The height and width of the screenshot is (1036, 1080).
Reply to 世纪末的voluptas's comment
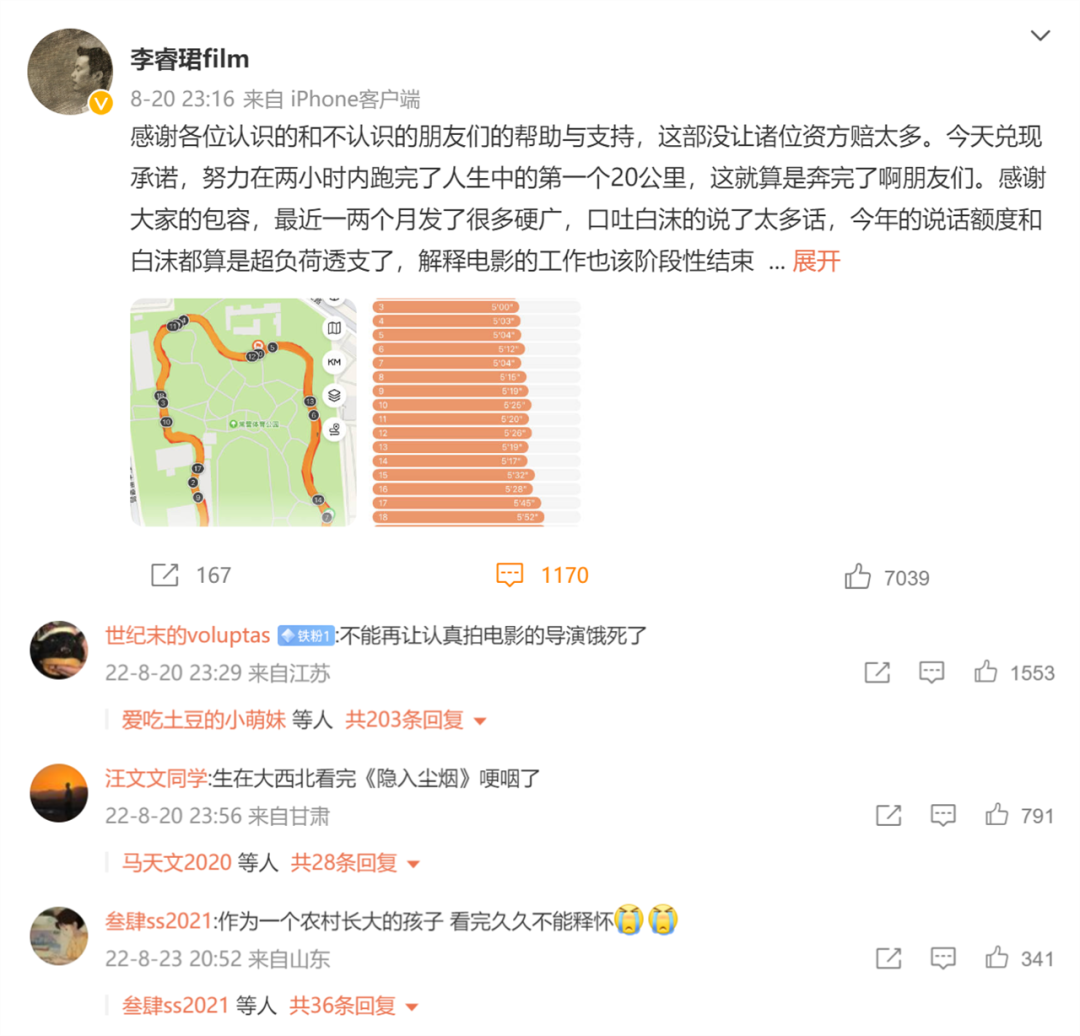(932, 672)
